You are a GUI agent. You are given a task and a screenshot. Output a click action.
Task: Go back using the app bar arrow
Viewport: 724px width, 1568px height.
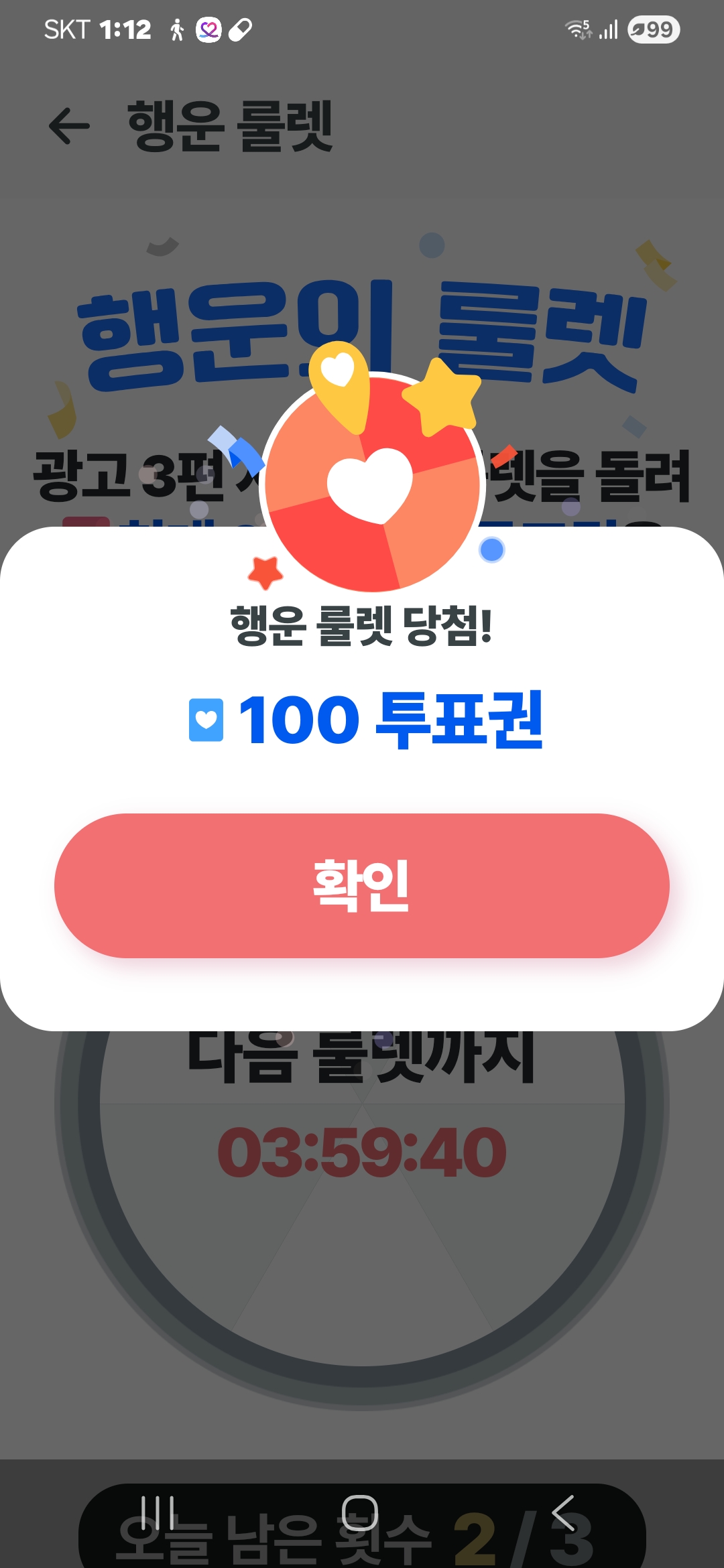(69, 125)
